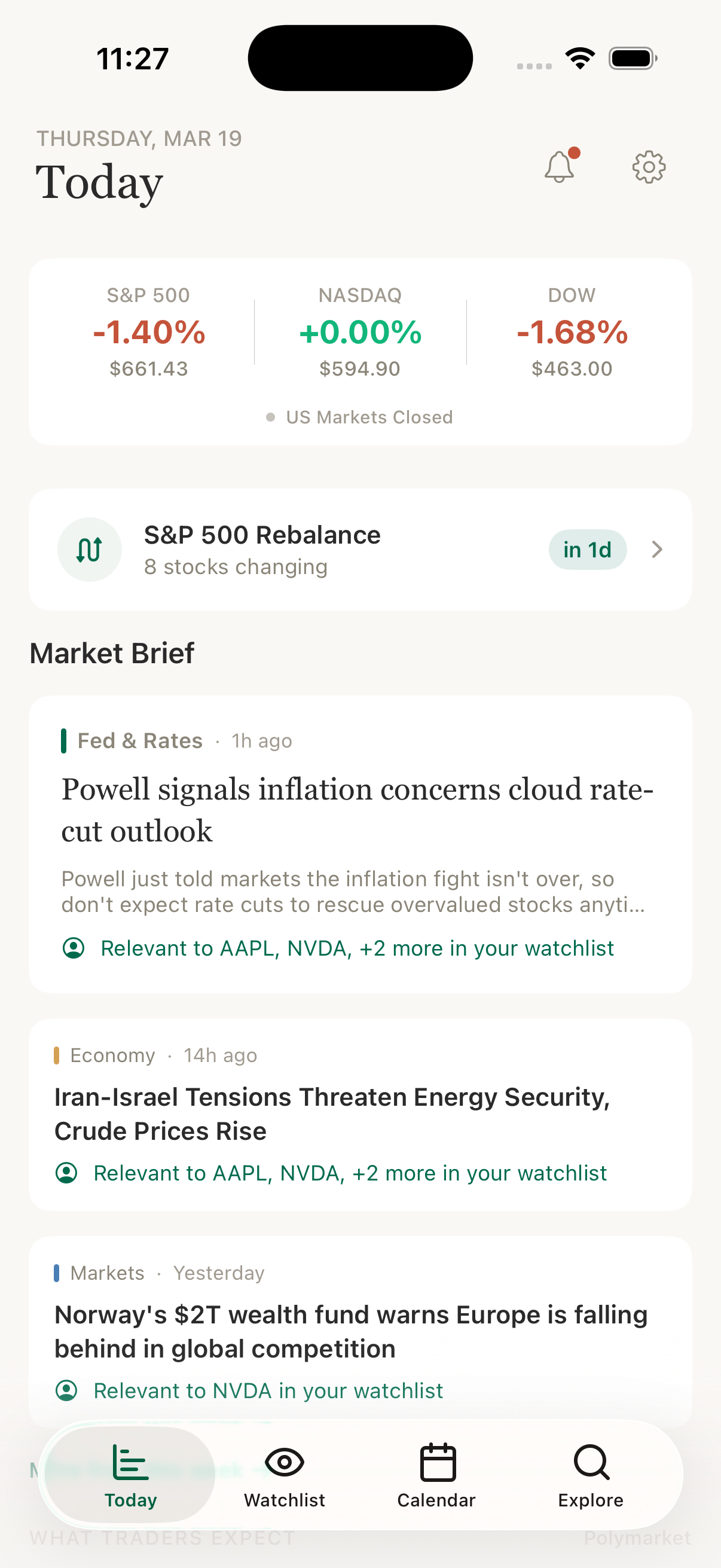The width and height of the screenshot is (721, 1568).
Task: Select the NASDAQ +0.00% ticker
Action: coord(360,332)
